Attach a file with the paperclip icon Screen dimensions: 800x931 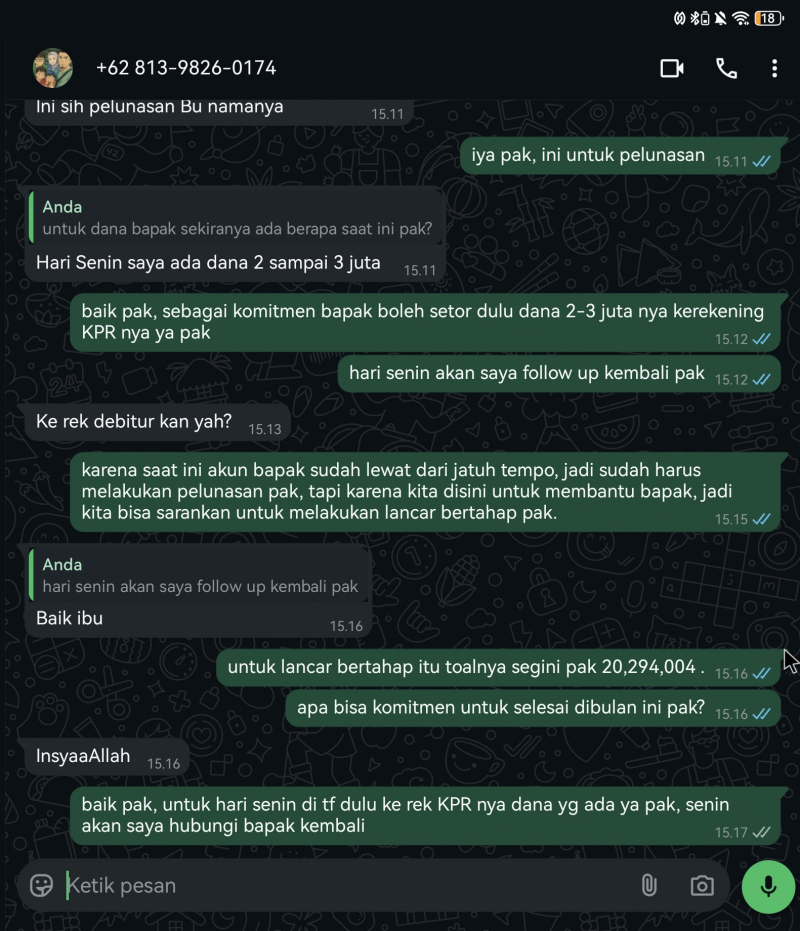tap(649, 885)
